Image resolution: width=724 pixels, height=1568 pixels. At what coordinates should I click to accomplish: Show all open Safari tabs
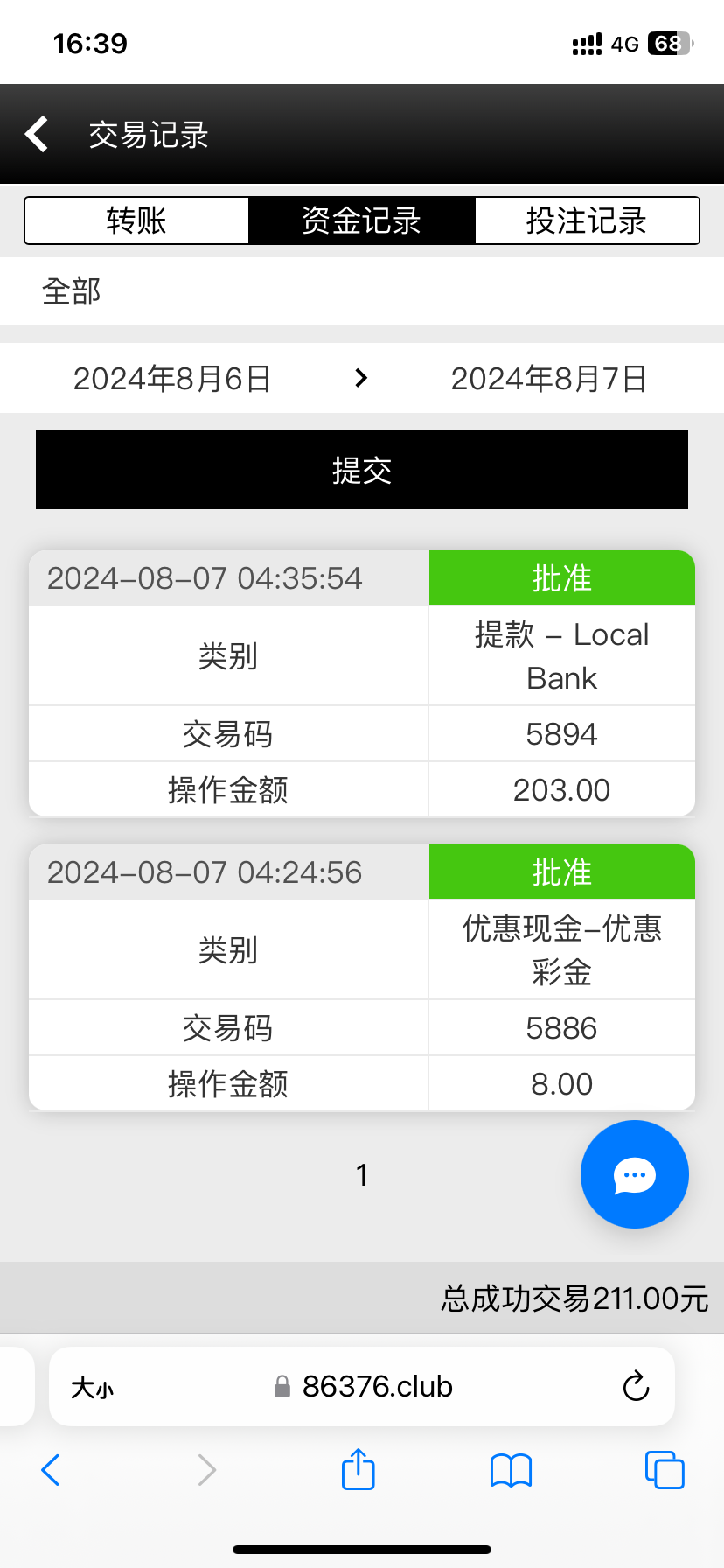point(665,1470)
